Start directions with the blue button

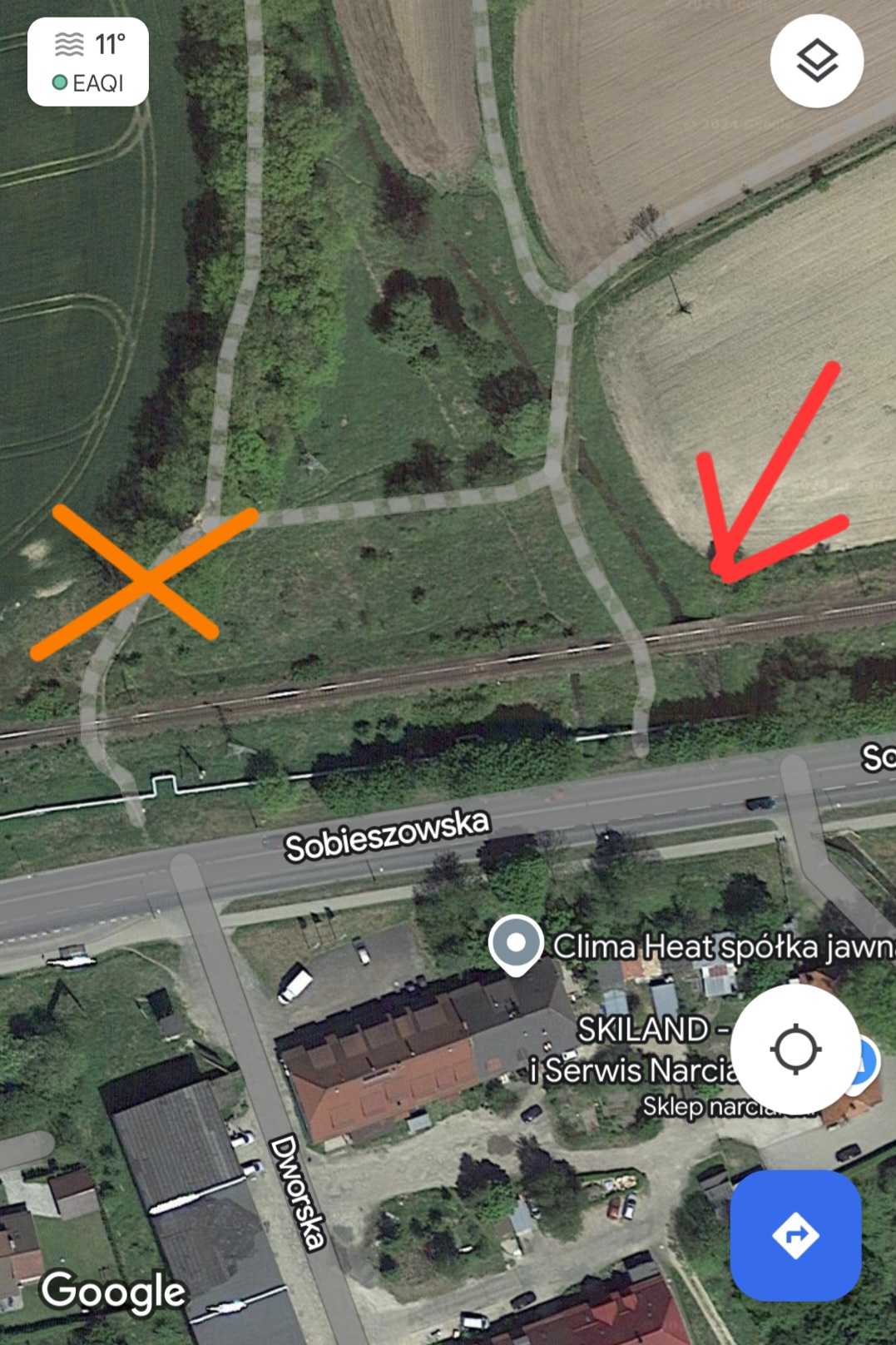click(x=795, y=1235)
